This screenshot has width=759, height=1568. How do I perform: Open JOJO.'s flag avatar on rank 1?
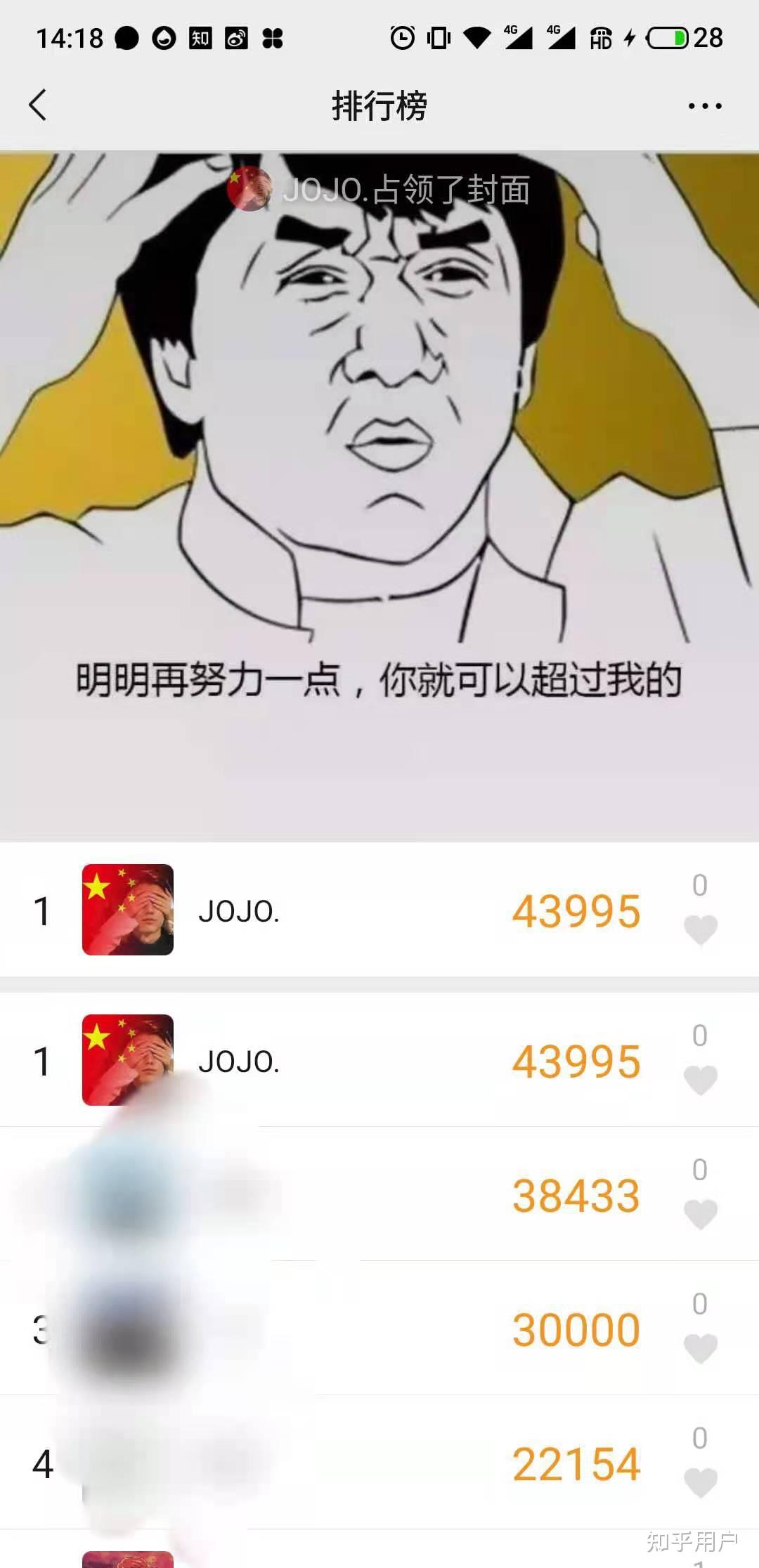[128, 910]
